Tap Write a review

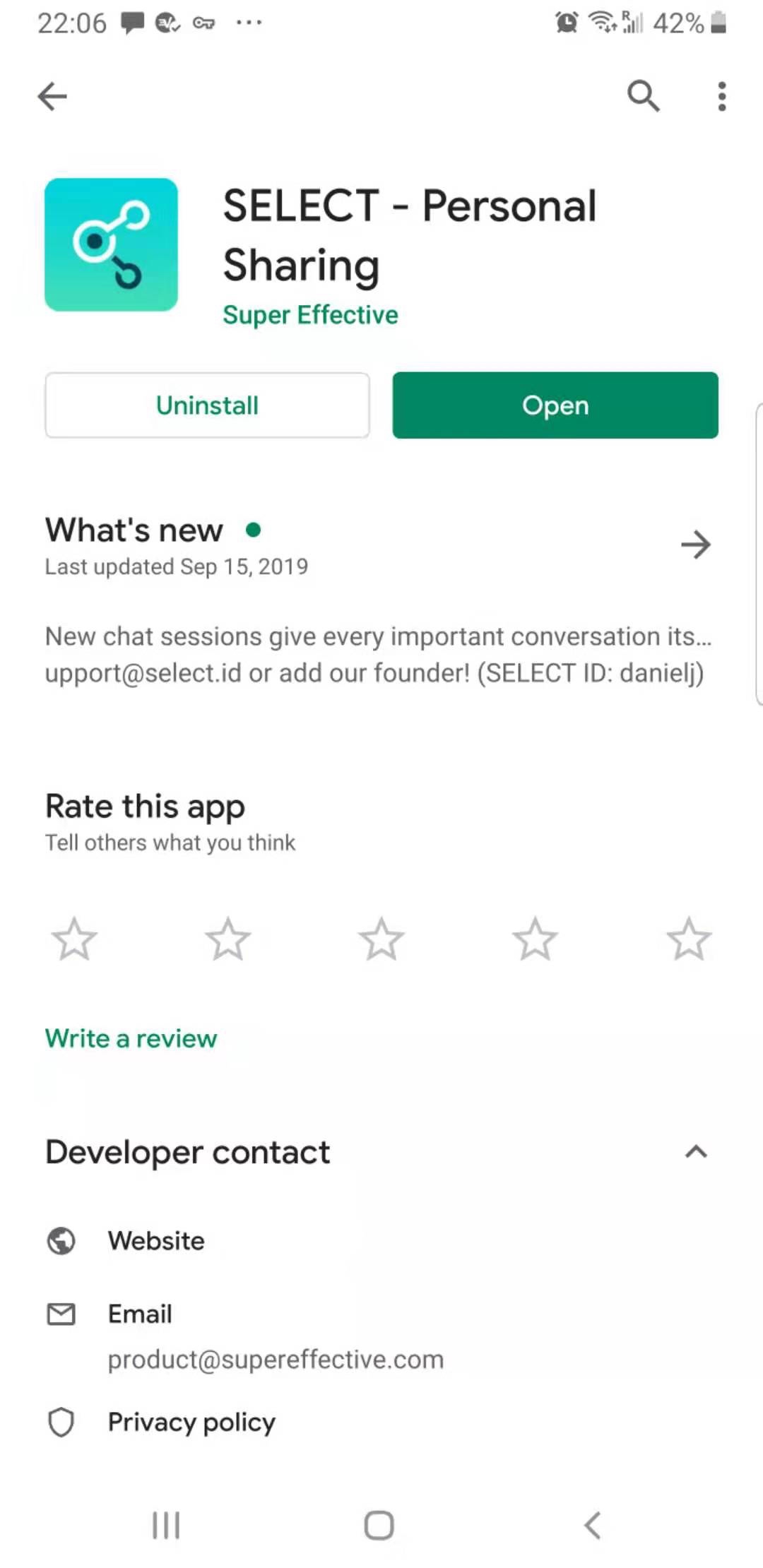coord(131,1038)
